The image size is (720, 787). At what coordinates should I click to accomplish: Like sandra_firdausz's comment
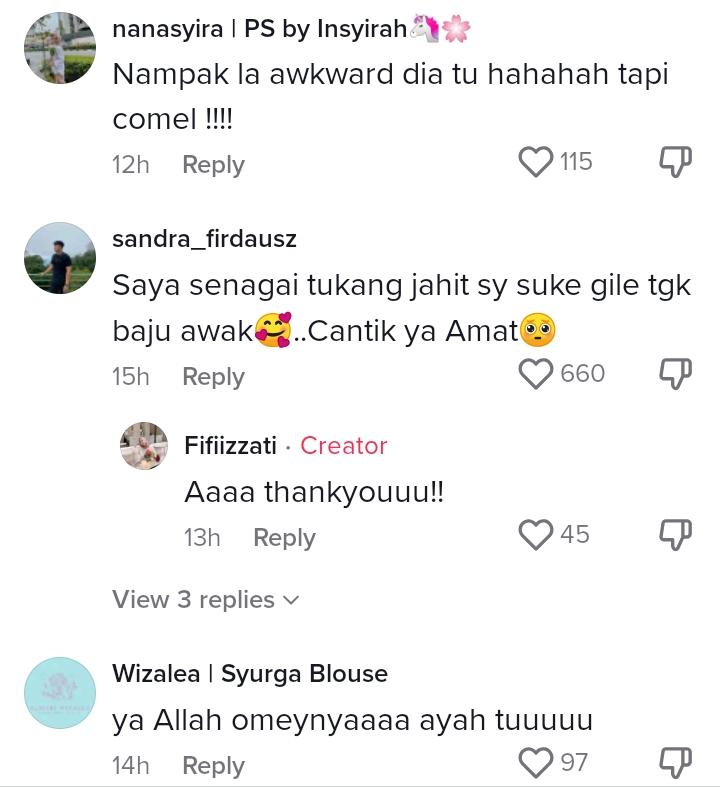point(537,374)
